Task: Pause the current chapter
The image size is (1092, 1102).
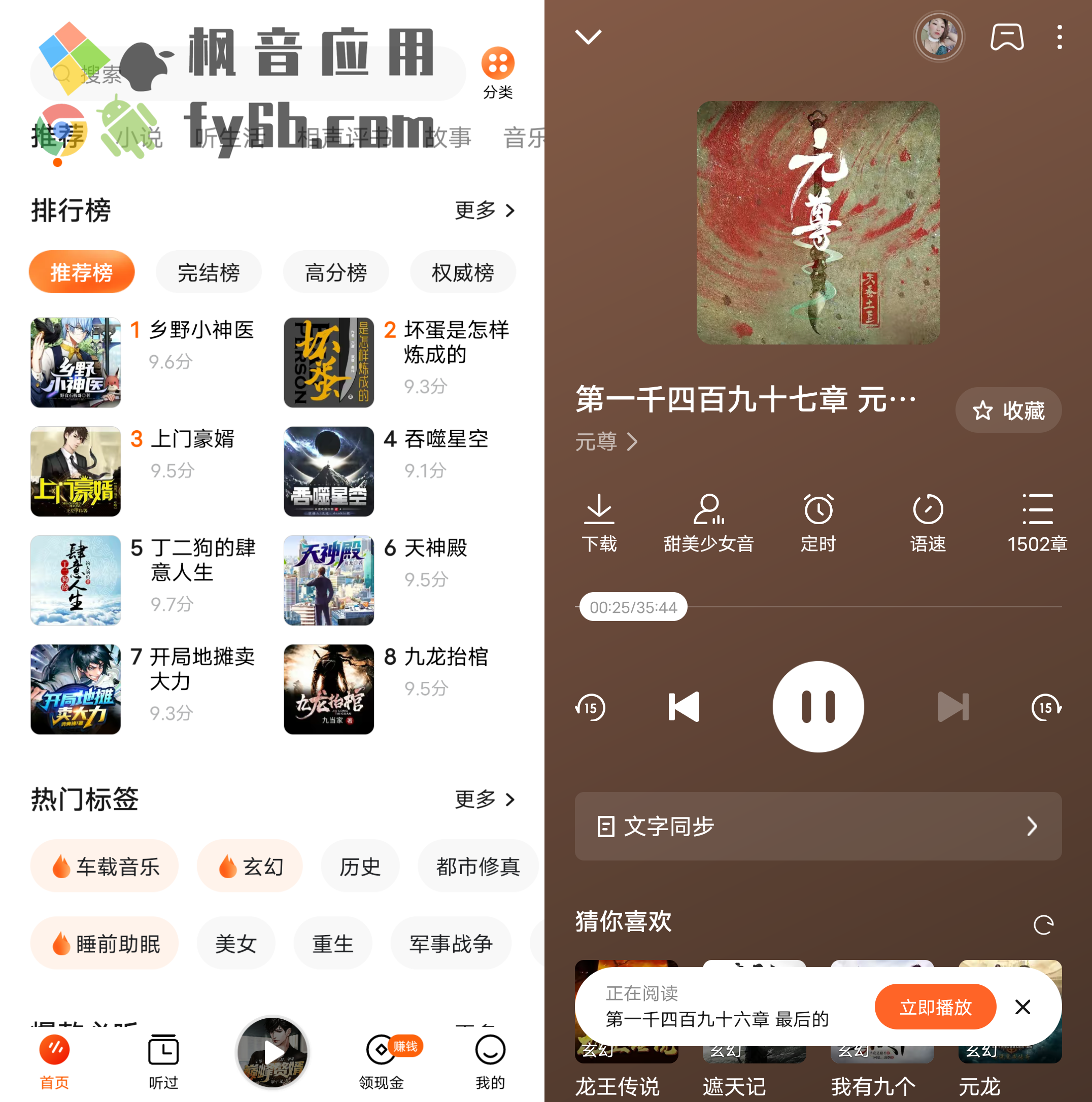Action: point(817,706)
